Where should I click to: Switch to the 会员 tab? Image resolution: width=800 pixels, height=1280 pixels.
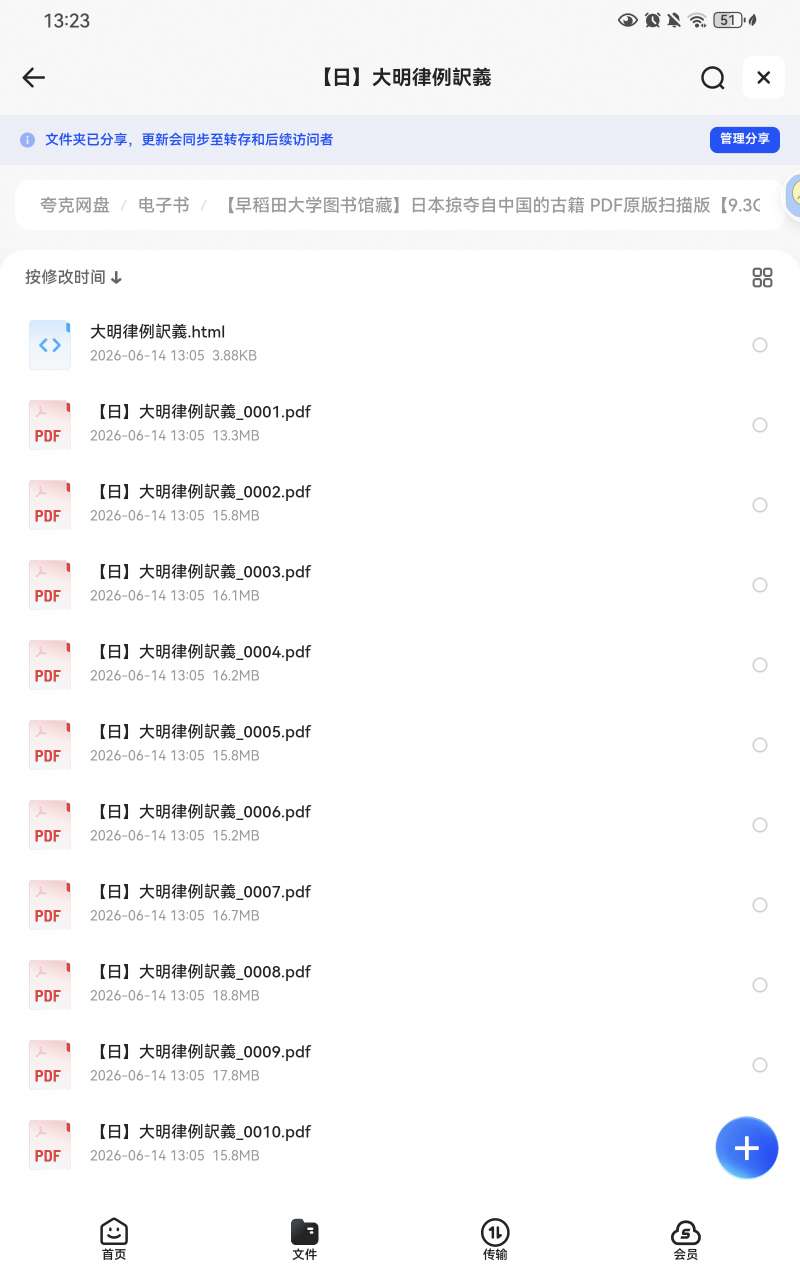(686, 1240)
